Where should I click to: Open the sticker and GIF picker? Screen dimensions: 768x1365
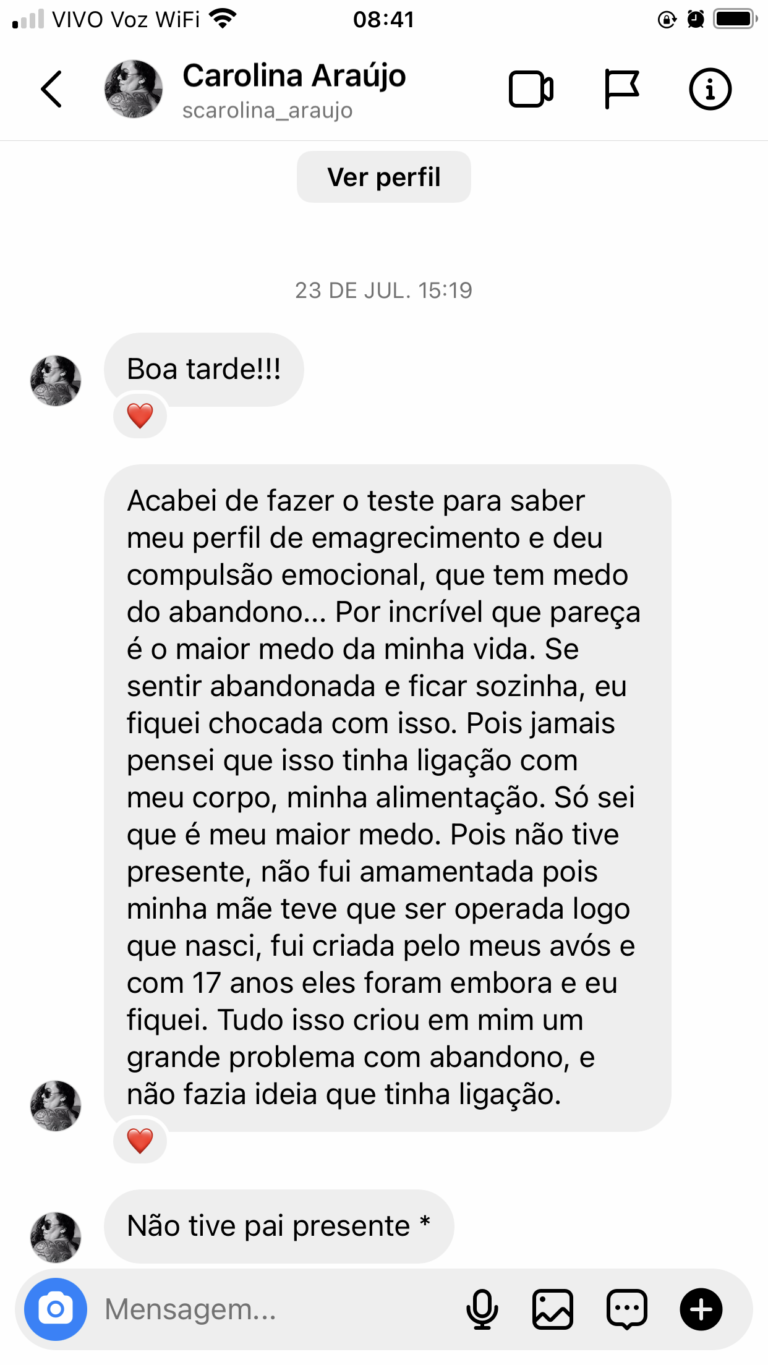pos(627,1309)
